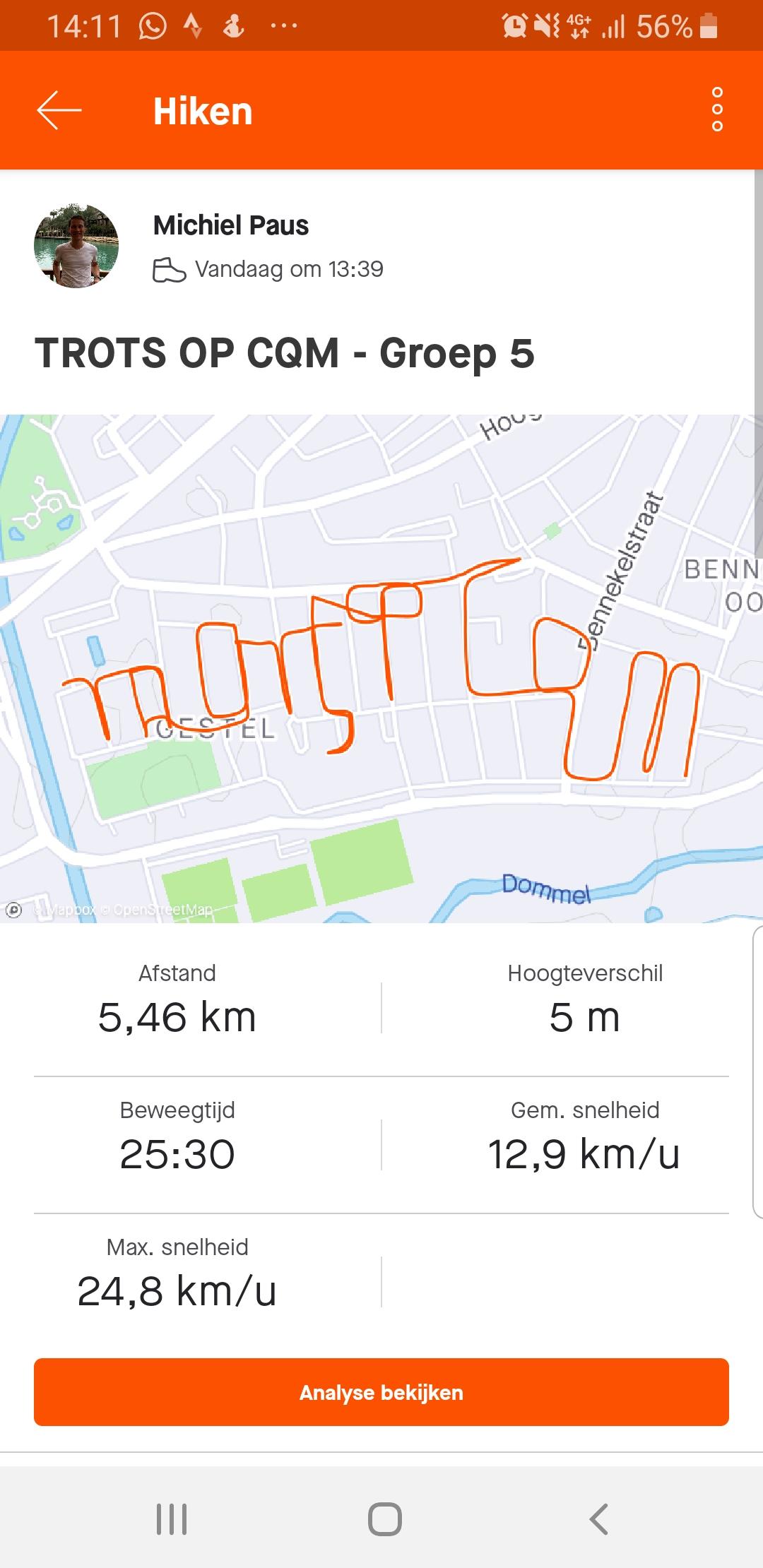Go to the home screen via the home button
Viewport: 763px width, 1568px height.
[385, 1519]
